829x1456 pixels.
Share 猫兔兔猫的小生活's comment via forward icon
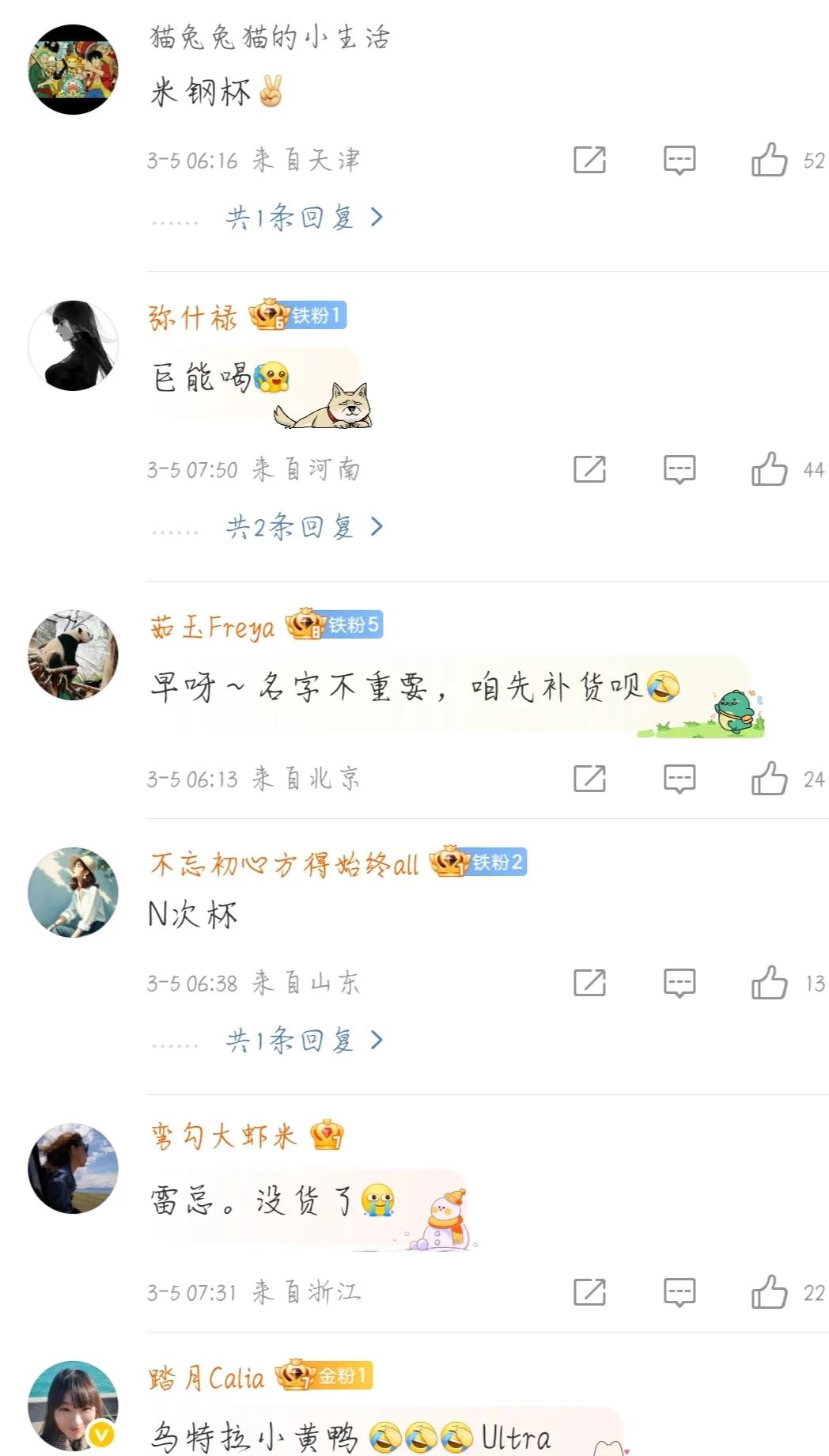coord(589,161)
